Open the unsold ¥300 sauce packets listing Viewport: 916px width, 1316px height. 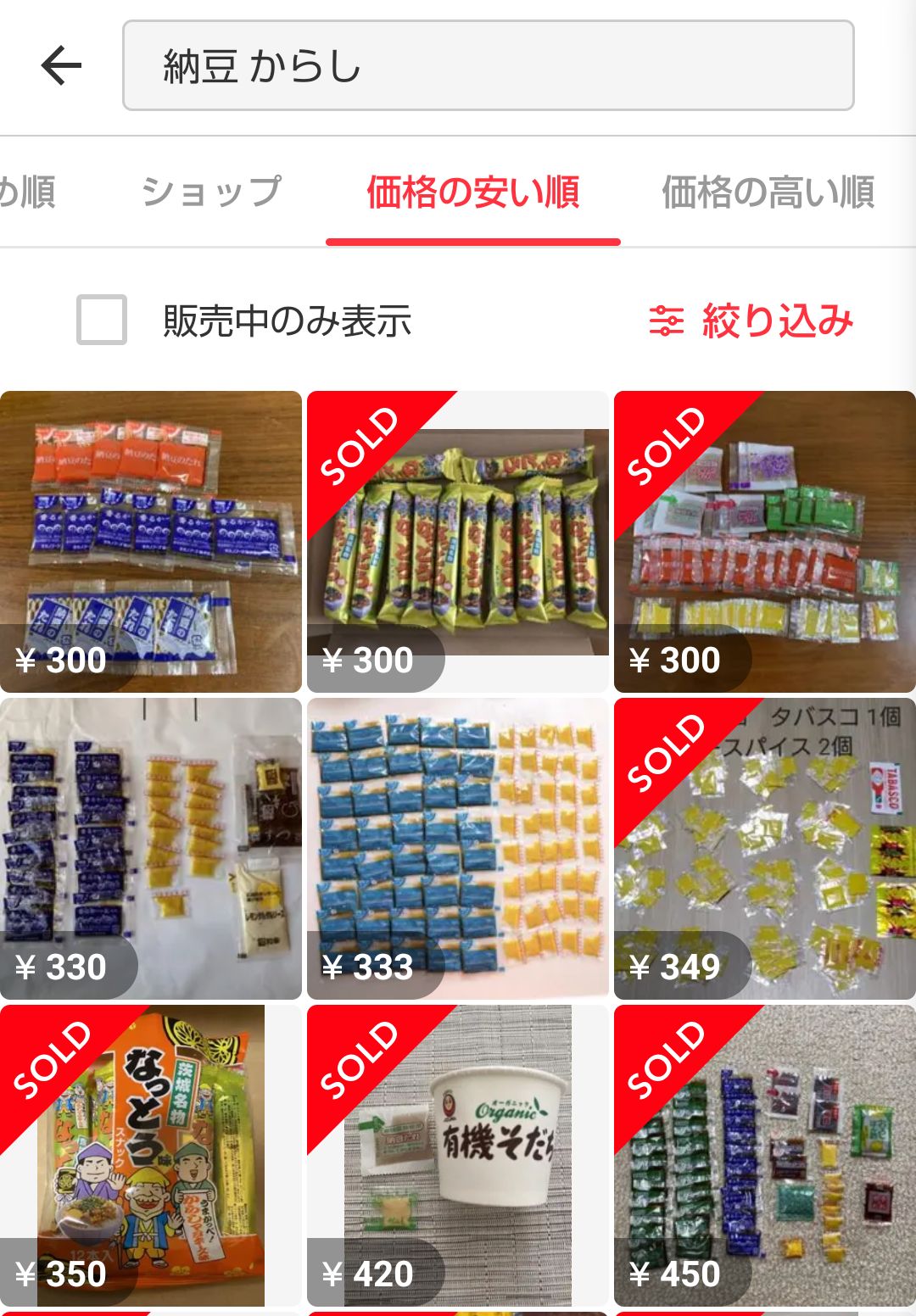[x=151, y=541]
